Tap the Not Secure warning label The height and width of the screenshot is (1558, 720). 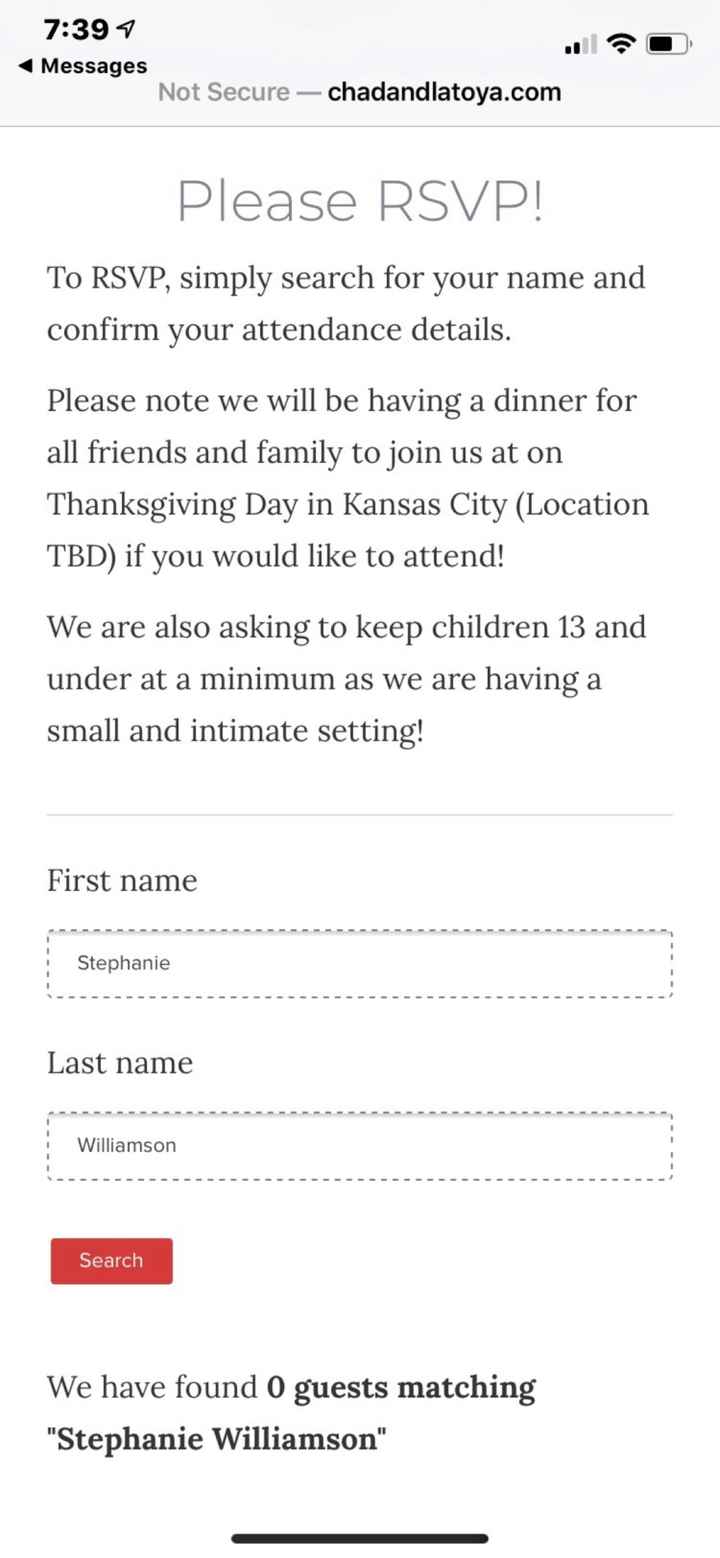click(x=222, y=92)
